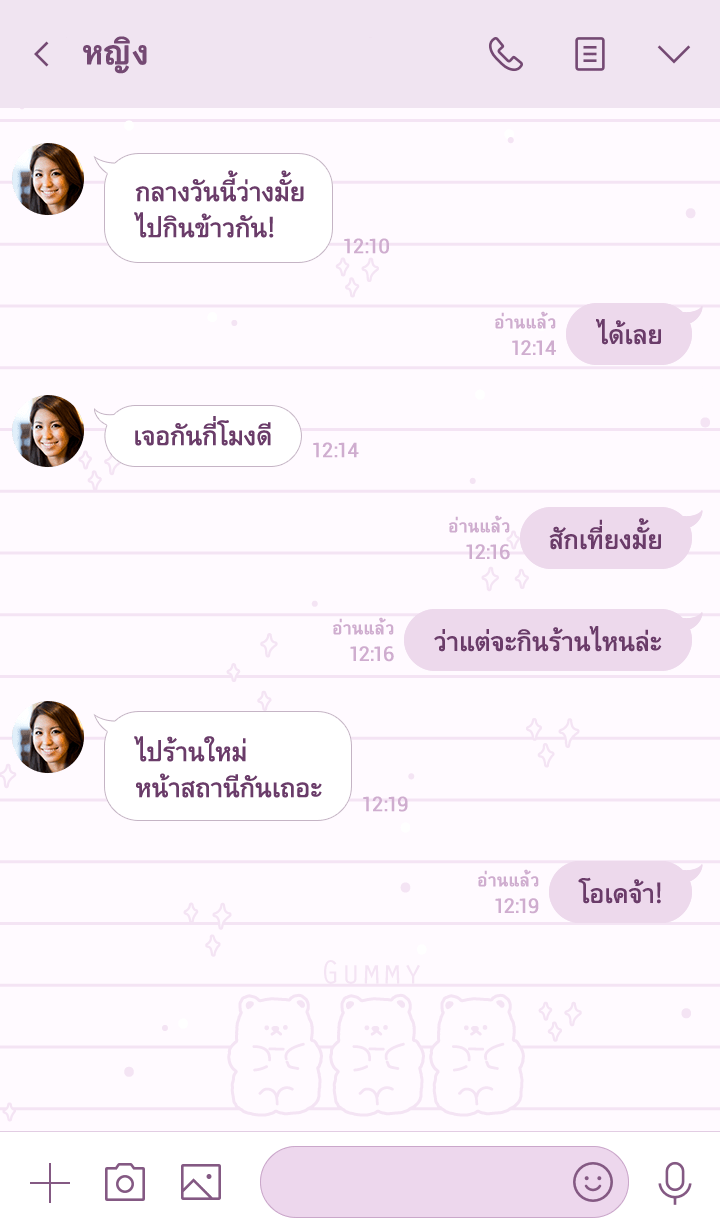This screenshot has height=1232, width=720.
Task: Start a voice call with หญิง
Action: [x=505, y=54]
